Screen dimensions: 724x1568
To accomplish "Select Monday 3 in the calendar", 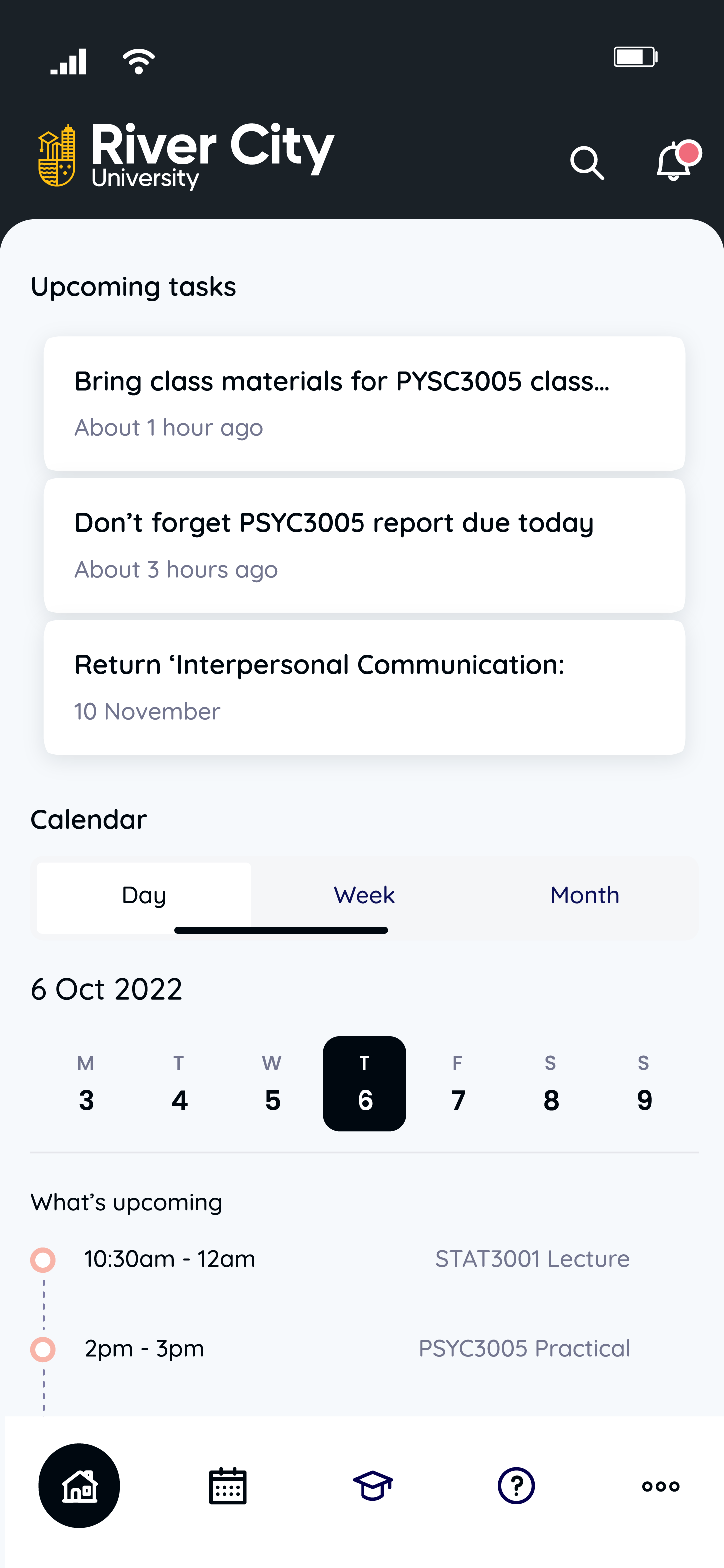I will tap(86, 1084).
